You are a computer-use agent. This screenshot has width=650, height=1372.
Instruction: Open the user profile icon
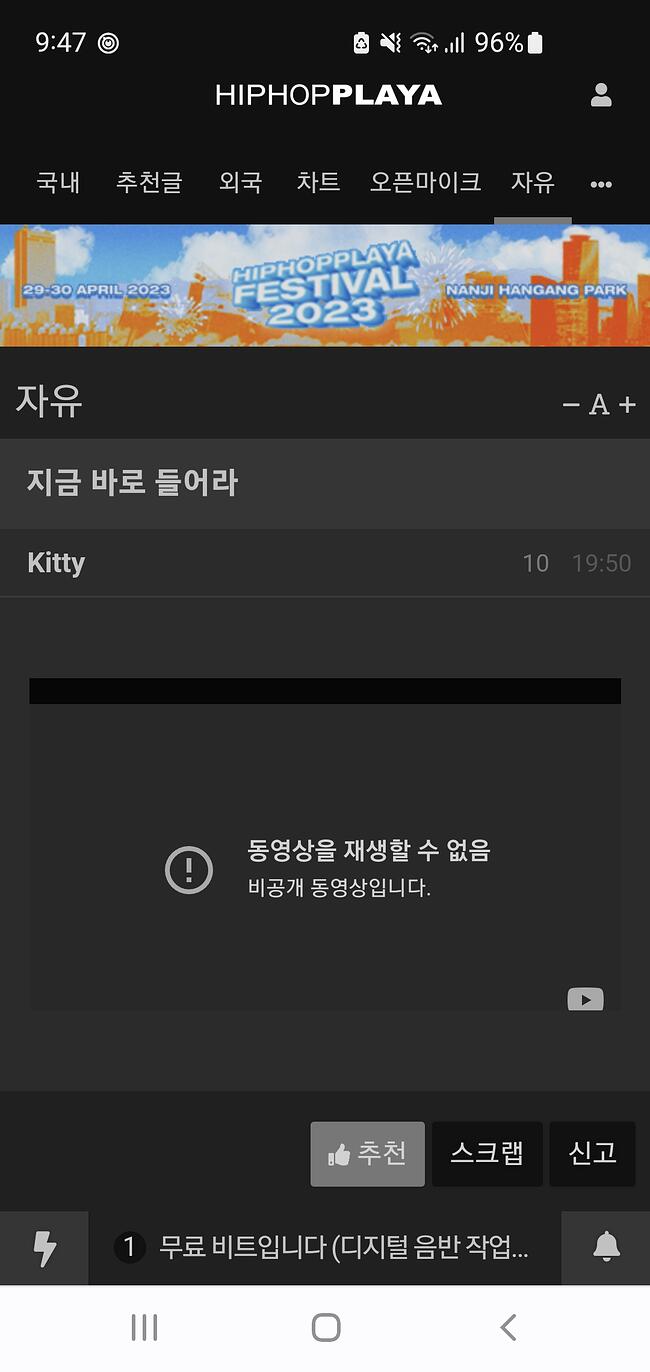(601, 95)
